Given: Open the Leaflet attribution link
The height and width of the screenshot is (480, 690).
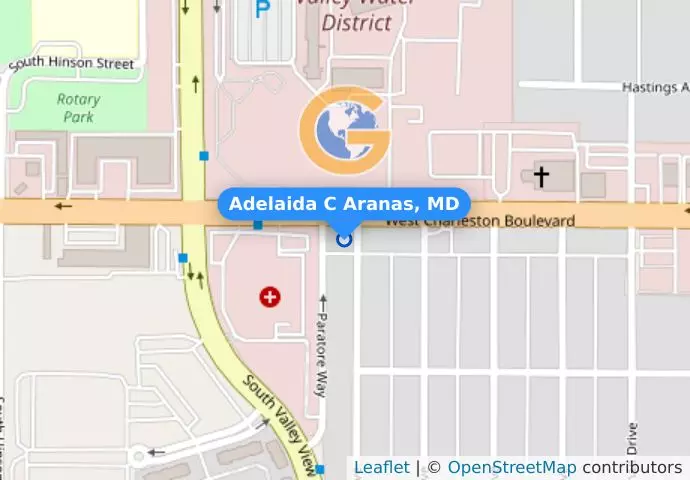Looking at the screenshot, I should pos(381,467).
